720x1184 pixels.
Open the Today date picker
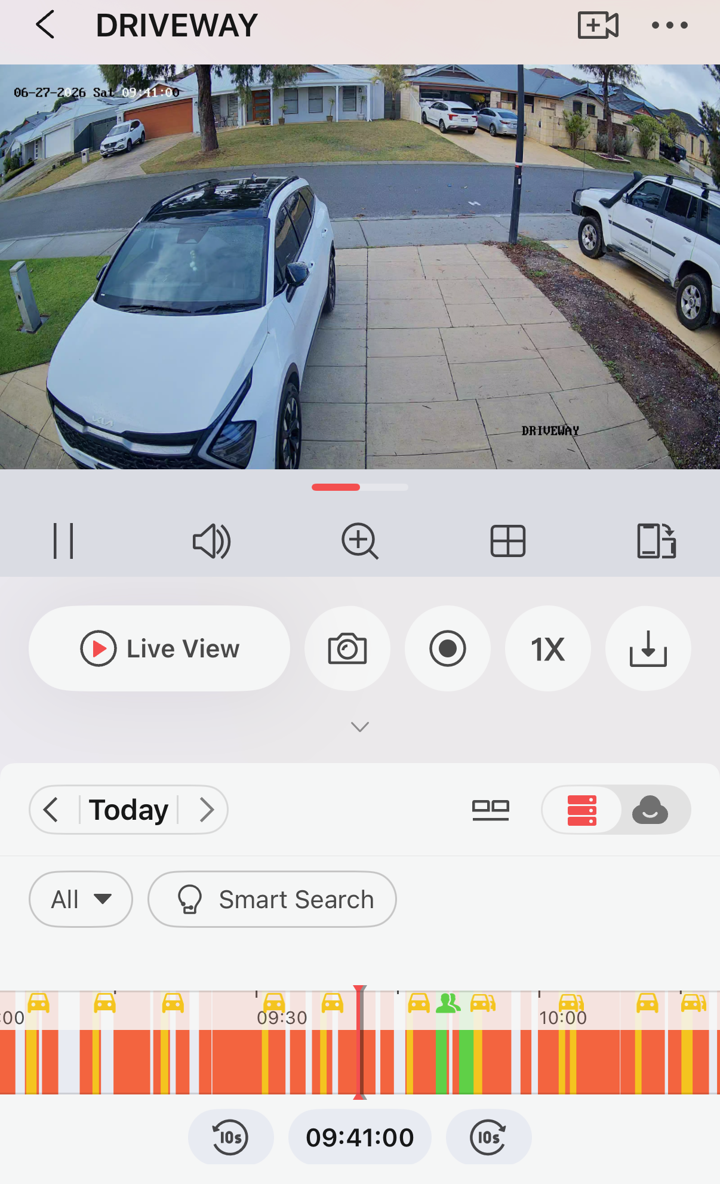point(128,810)
